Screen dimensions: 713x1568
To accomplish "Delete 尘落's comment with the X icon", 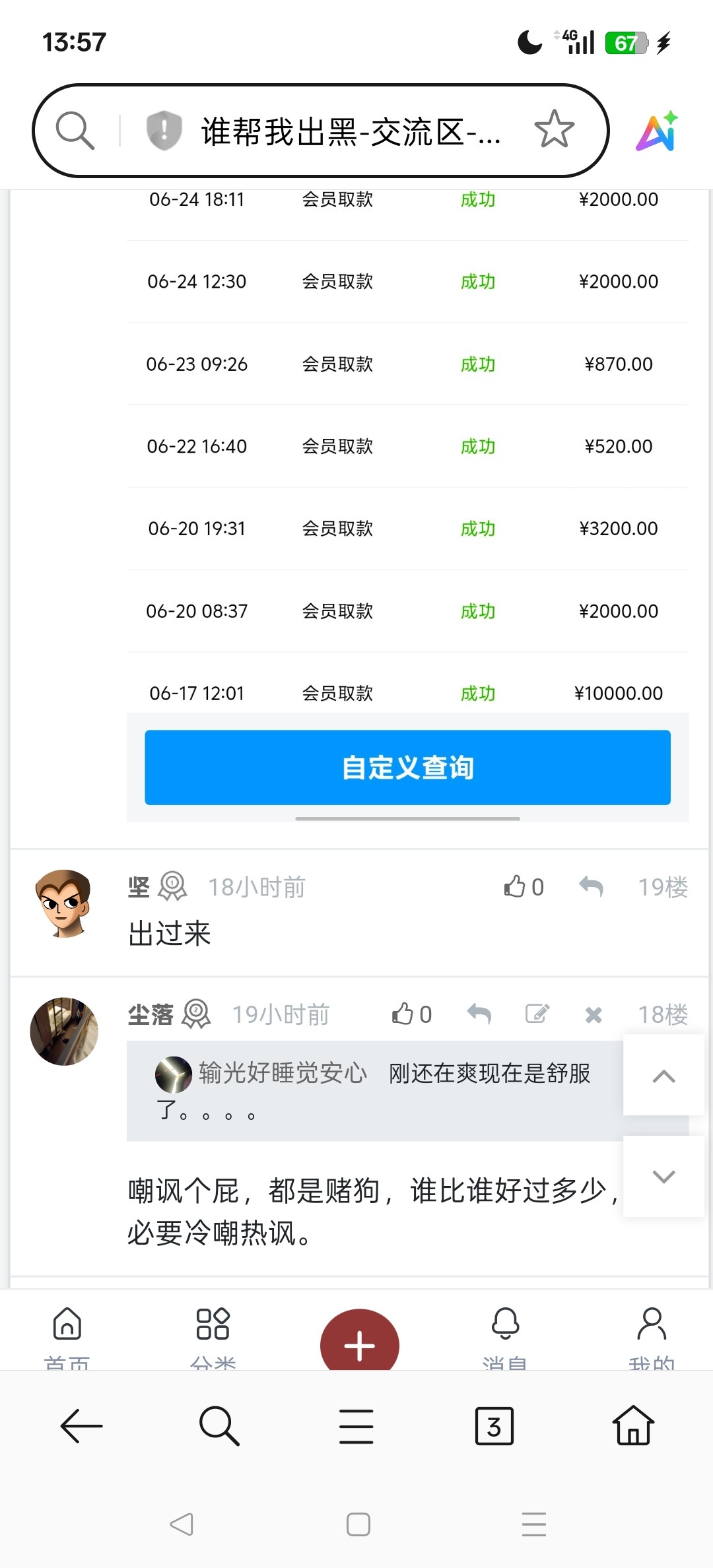I will pos(593,1015).
